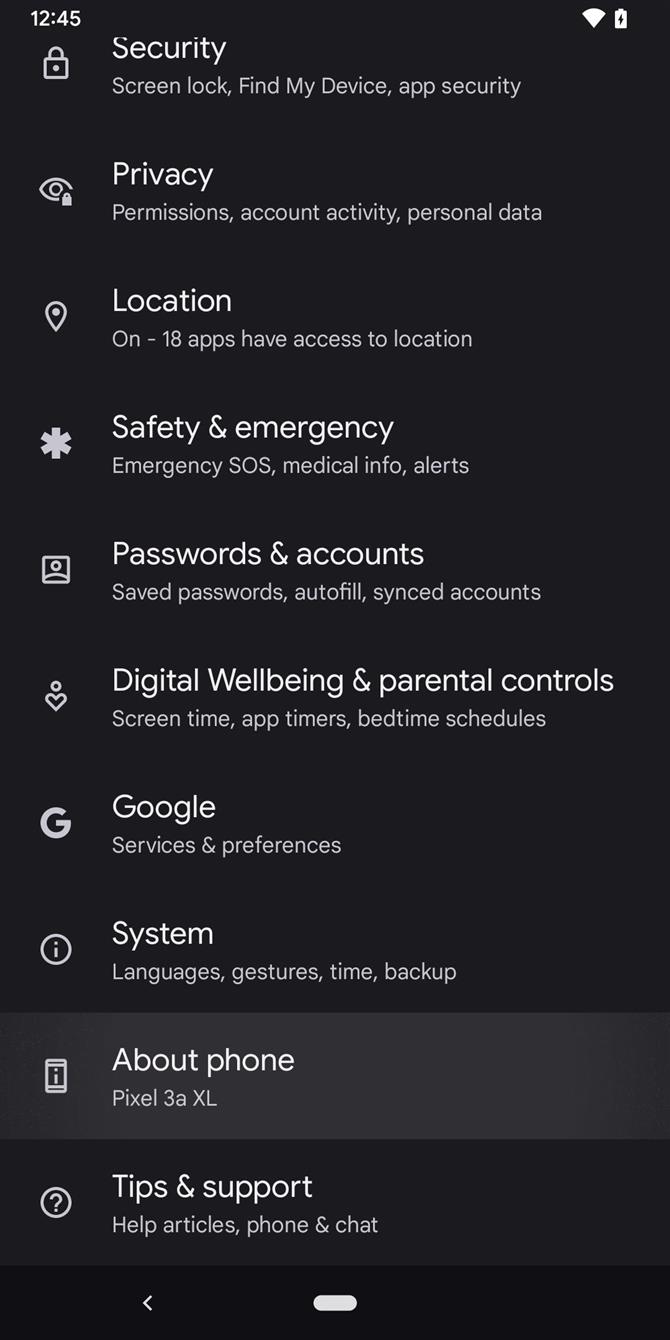
Task: Open Safety & emergency
Action: point(335,444)
